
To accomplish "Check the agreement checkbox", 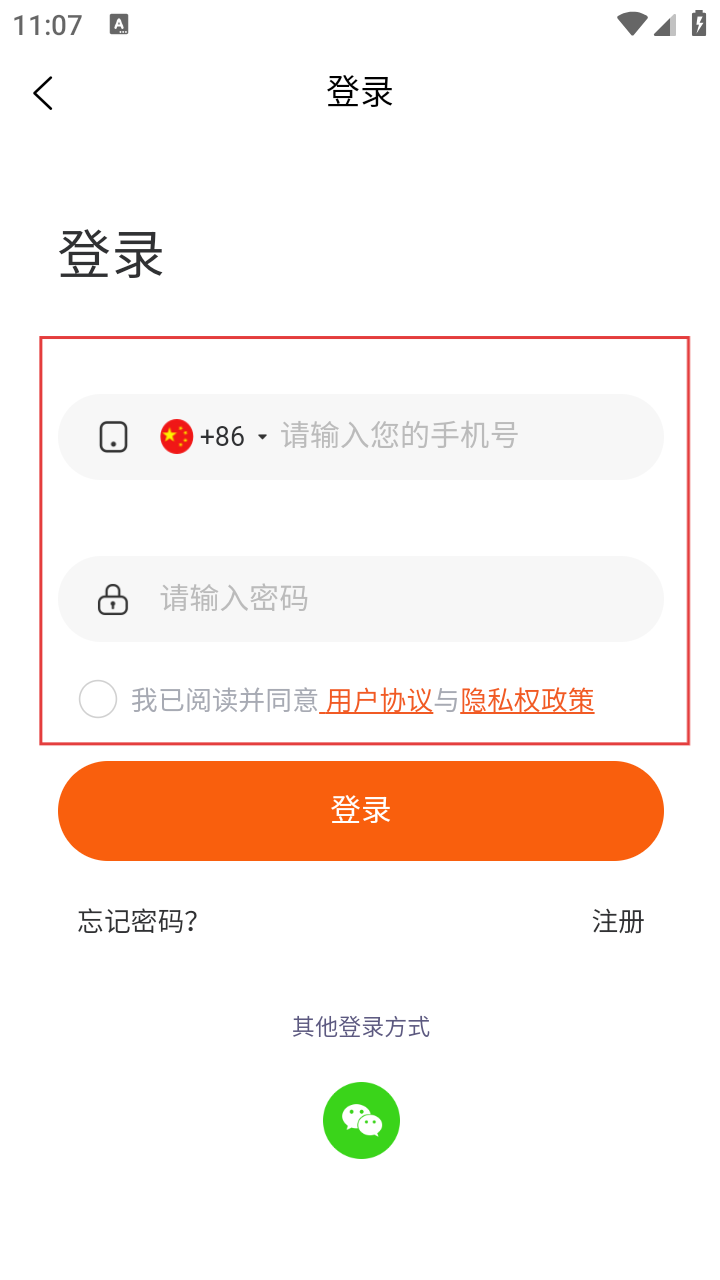I will (x=98, y=699).
